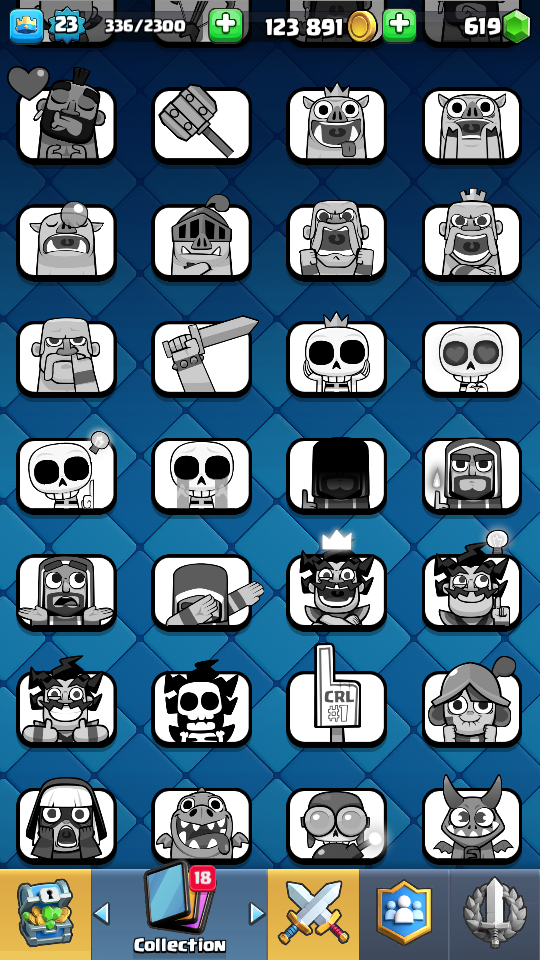This screenshot has width=540, height=960.
Task: Choose the crowned skeleton emote
Action: [x=337, y=358]
